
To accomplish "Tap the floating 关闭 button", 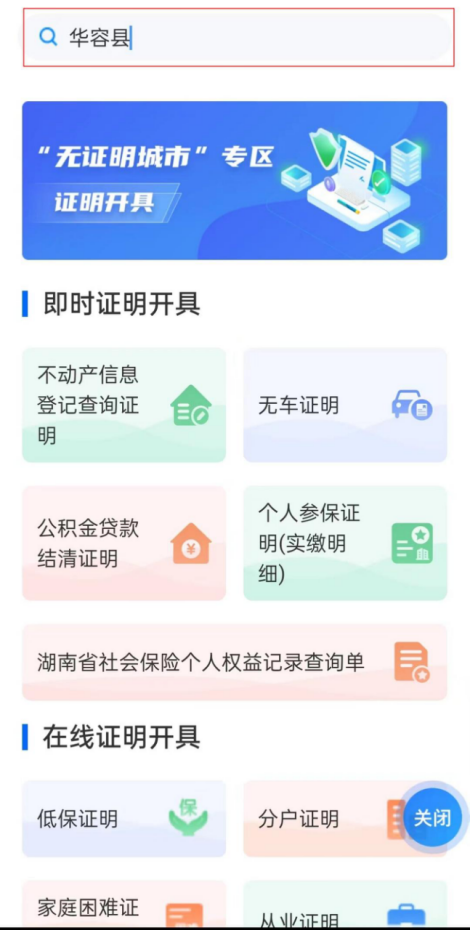I will 433,818.
